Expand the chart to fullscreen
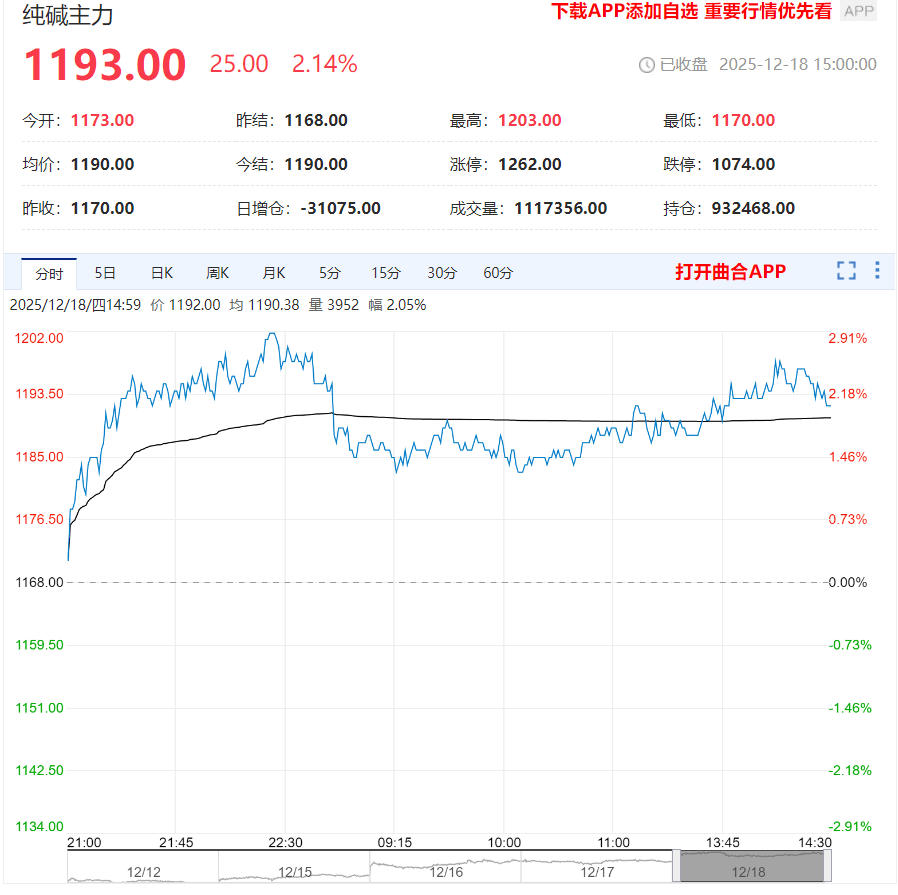898x895 pixels. [x=846, y=270]
